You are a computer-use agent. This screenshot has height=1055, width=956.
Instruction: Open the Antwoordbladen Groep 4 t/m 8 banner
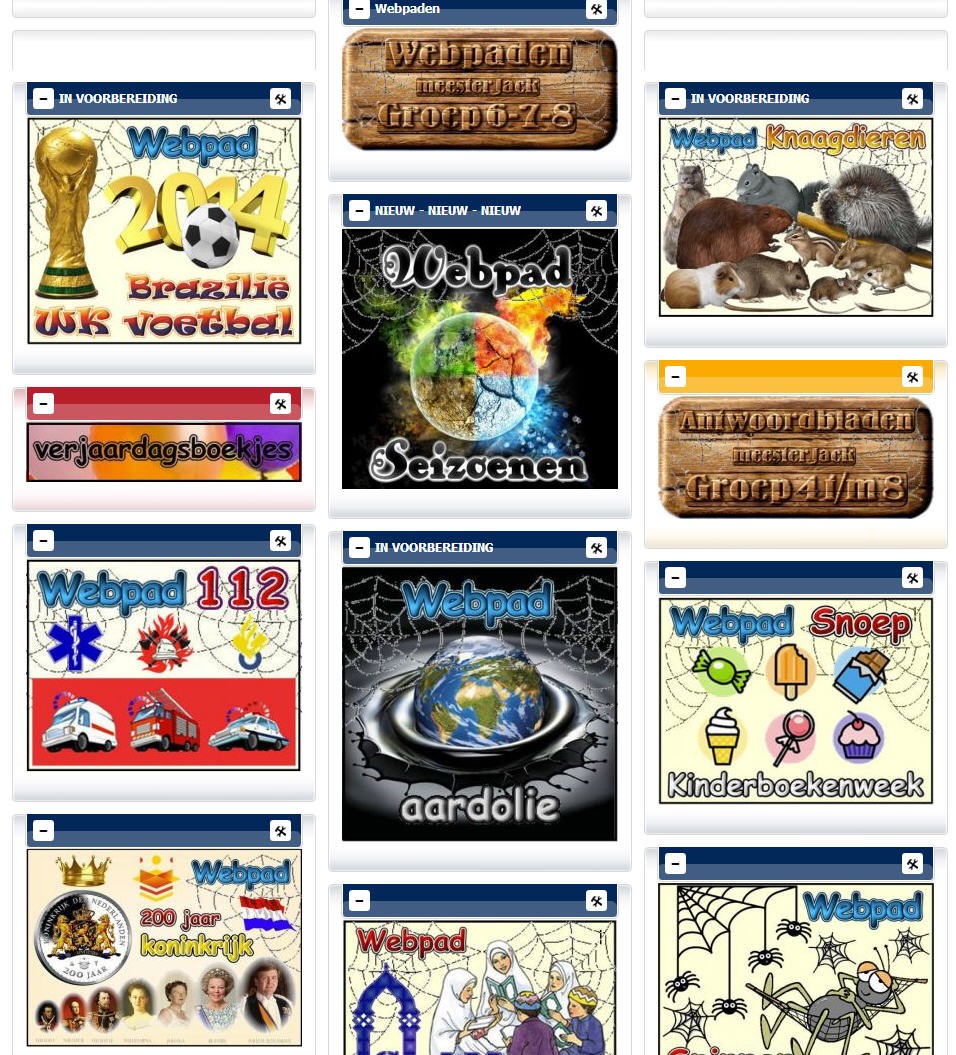(x=796, y=458)
